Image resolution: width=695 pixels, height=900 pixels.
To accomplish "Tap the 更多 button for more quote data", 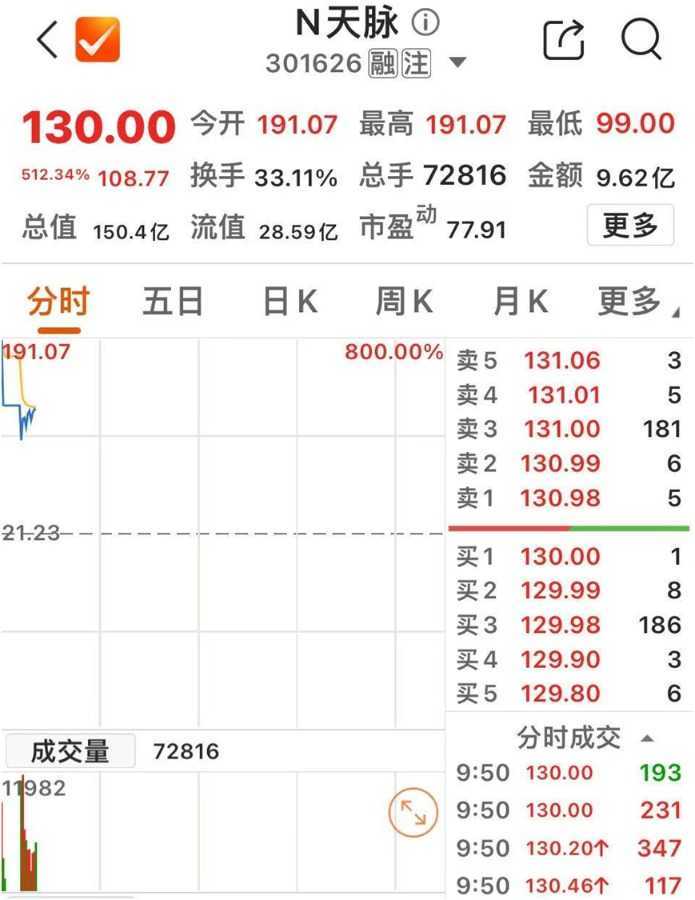I will coord(630,226).
